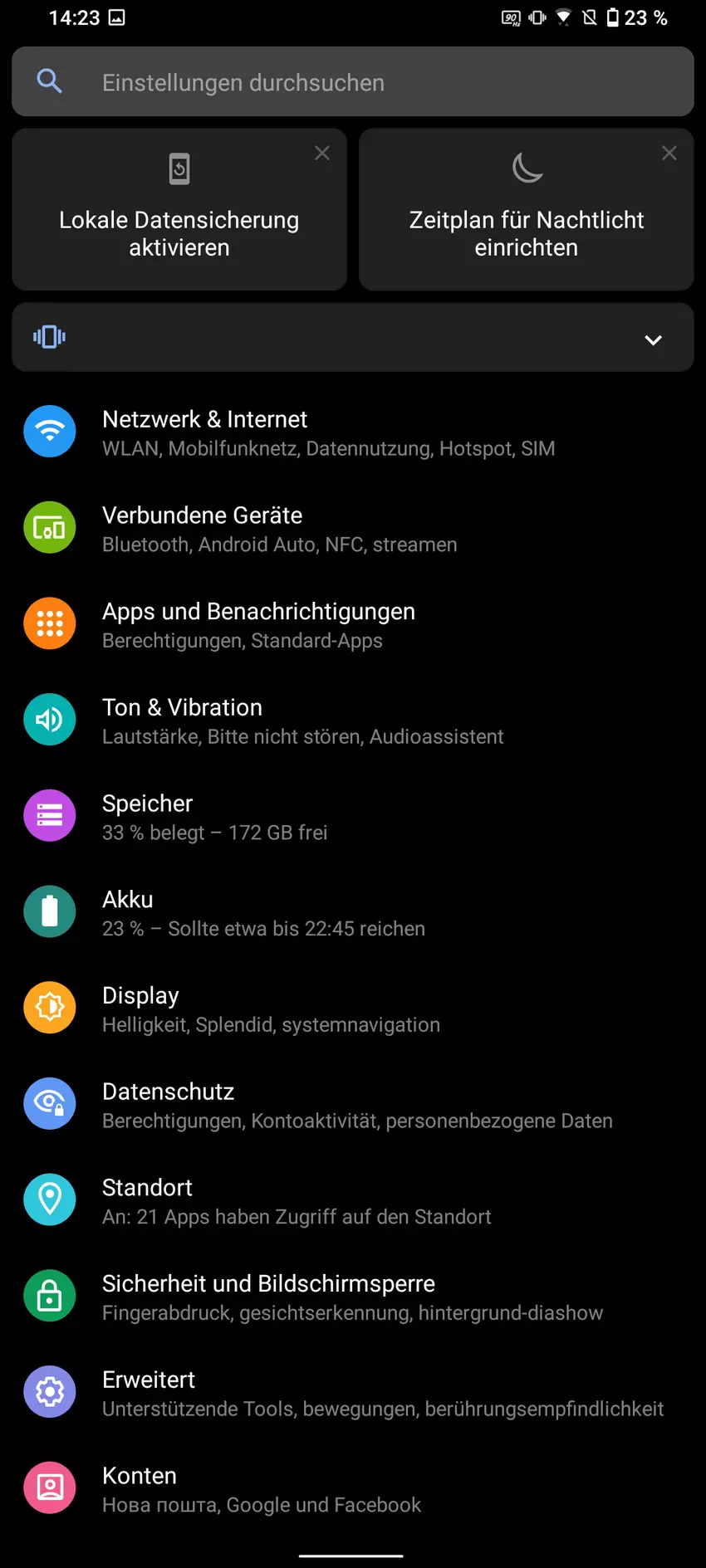Screen dimensions: 706x1568
Task: View Speicher storage details
Action: pos(352,817)
